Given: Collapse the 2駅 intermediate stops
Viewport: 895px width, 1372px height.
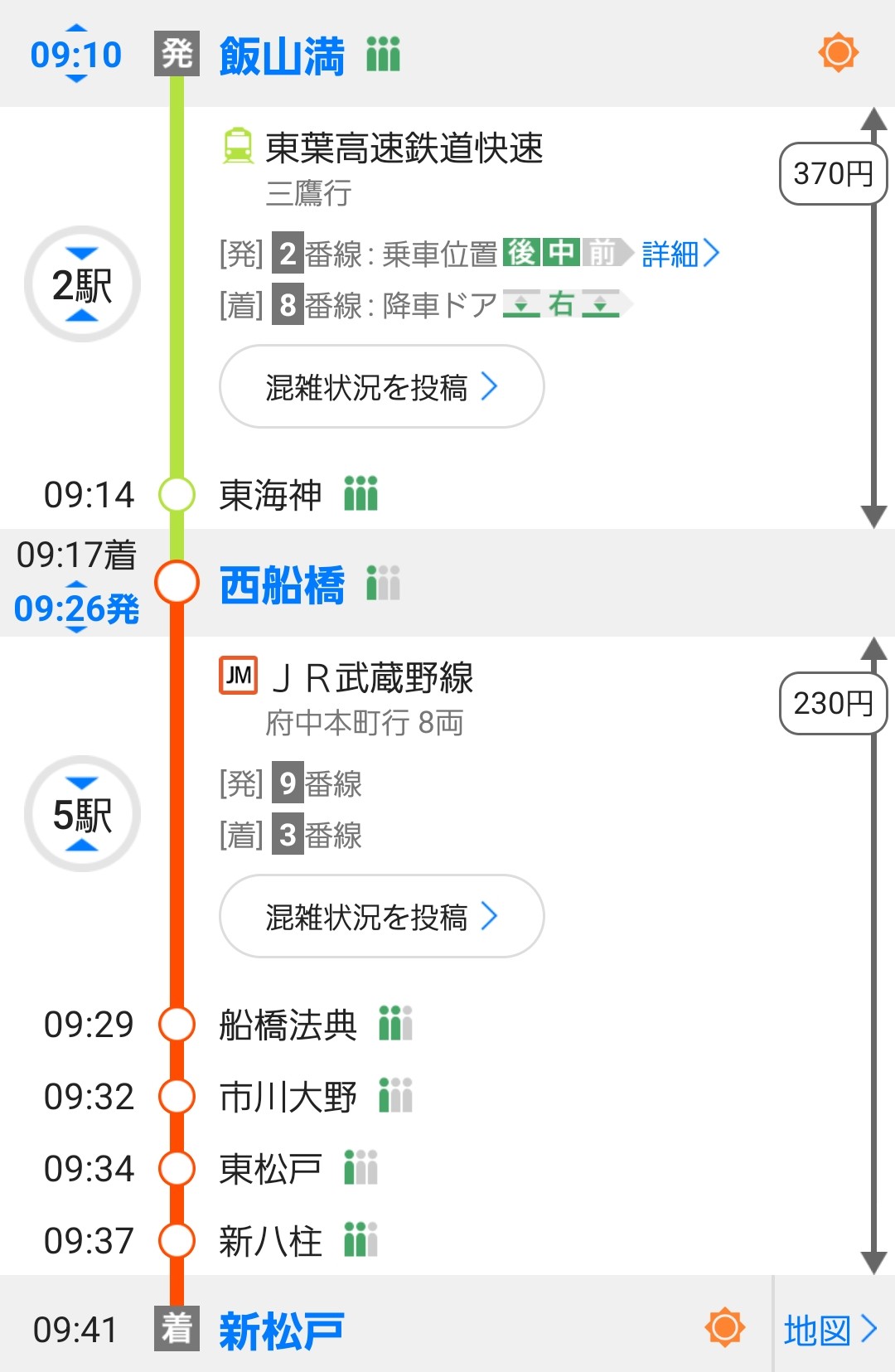Looking at the screenshot, I should [82, 284].
